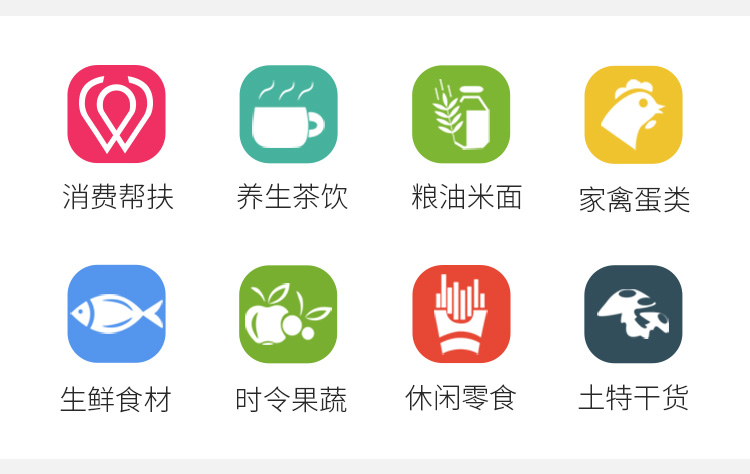Viewport: 750px width, 474px height.
Task: Select the 养生茶饮 category
Action: [289, 115]
